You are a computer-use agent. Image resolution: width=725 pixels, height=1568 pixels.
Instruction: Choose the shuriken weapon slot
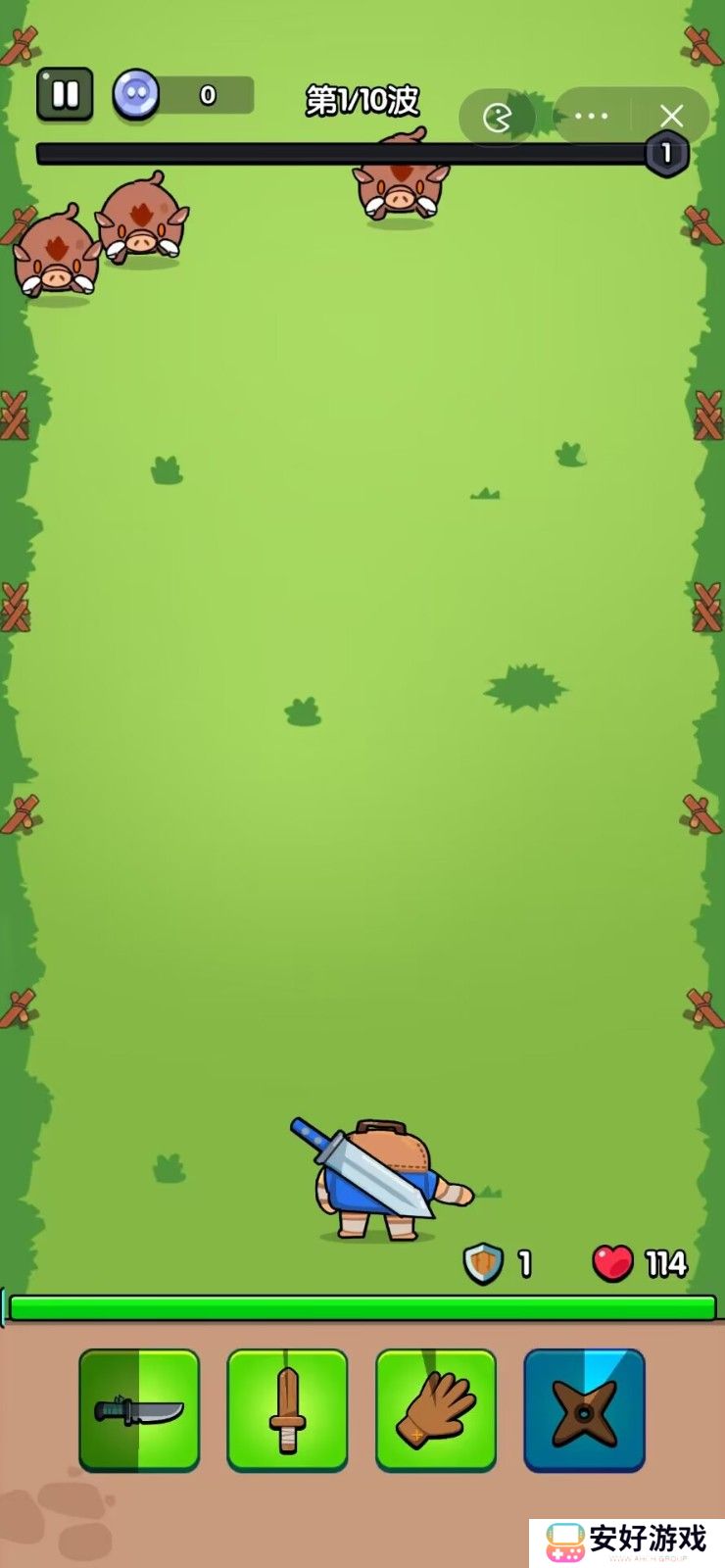tap(584, 1409)
